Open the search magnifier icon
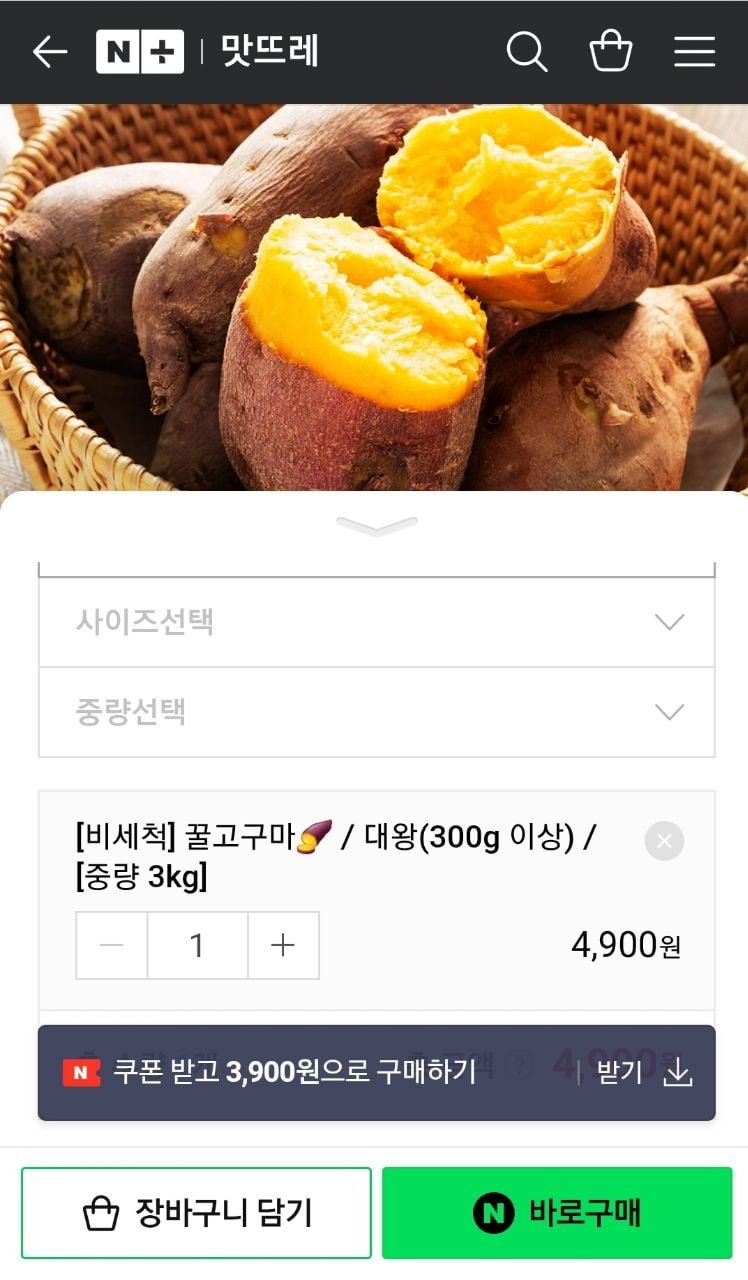Viewport: 748px width, 1280px height. click(x=526, y=52)
